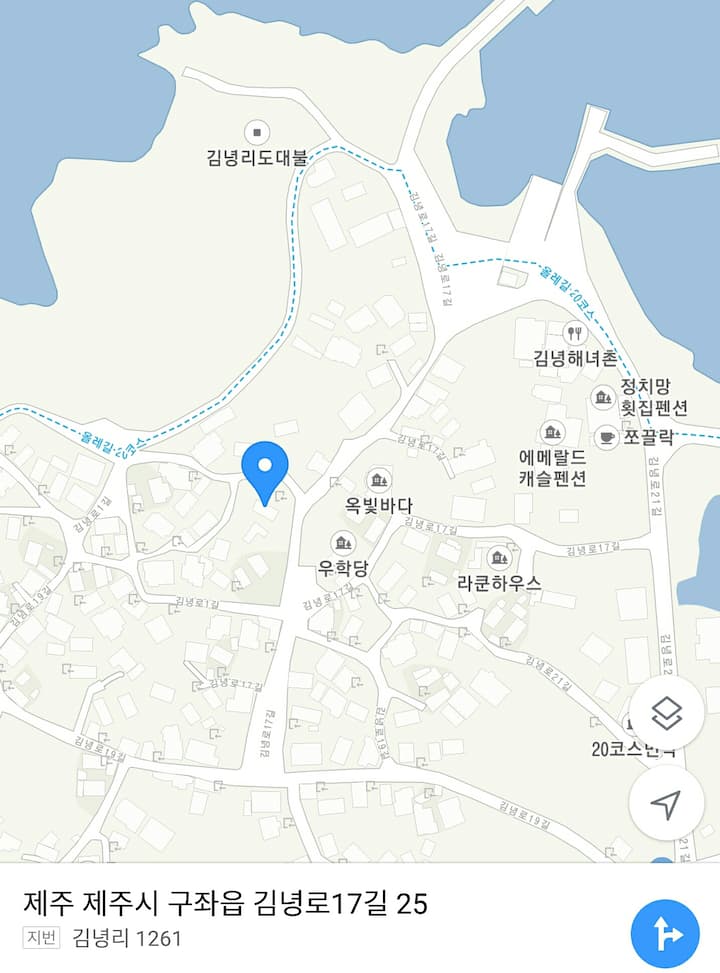Open the 에메랄드캐슬펜션 marker
This screenshot has height=973, width=720.
pyautogui.click(x=552, y=432)
